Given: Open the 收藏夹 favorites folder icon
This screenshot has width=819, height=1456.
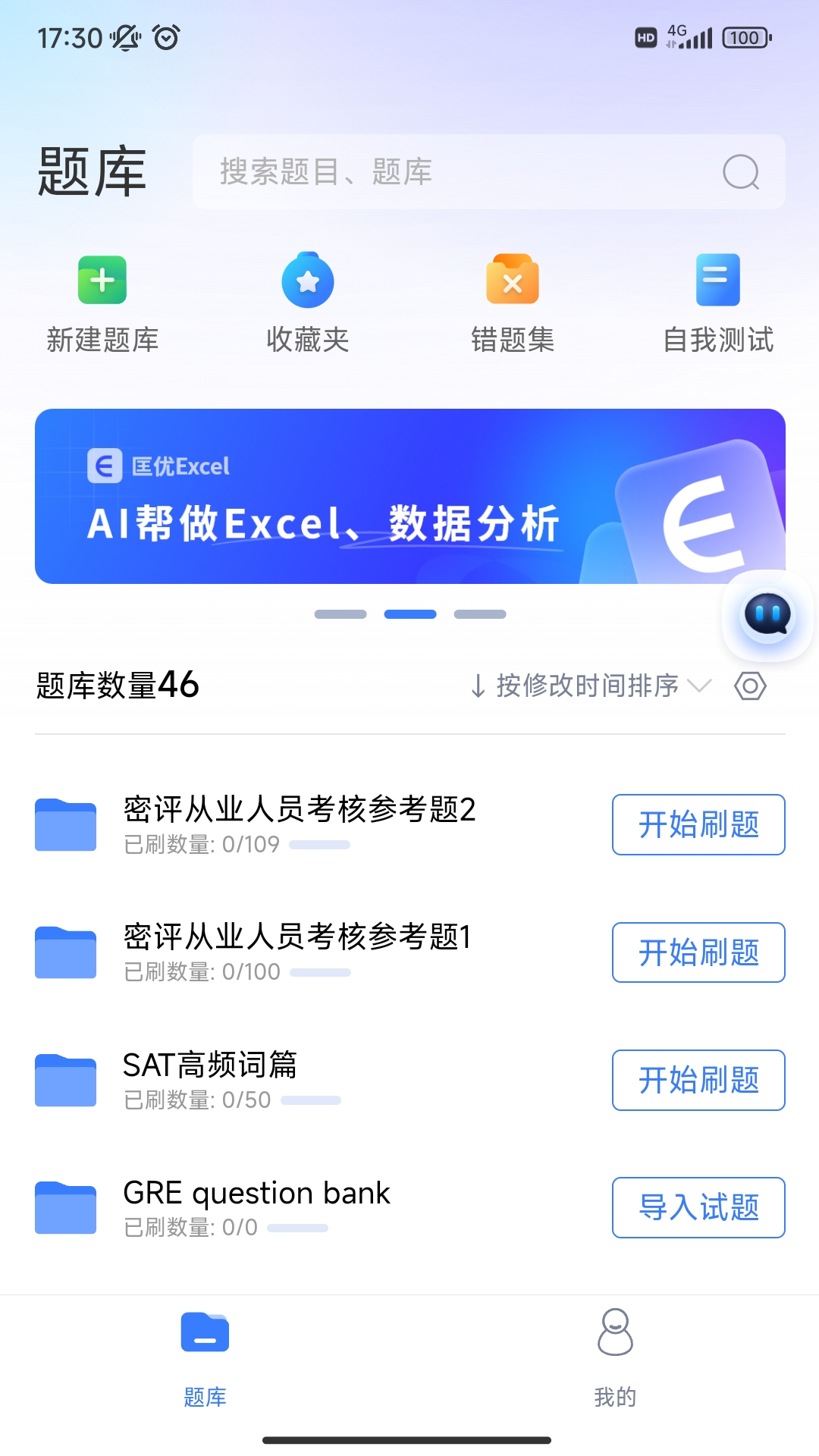Looking at the screenshot, I should click(307, 280).
